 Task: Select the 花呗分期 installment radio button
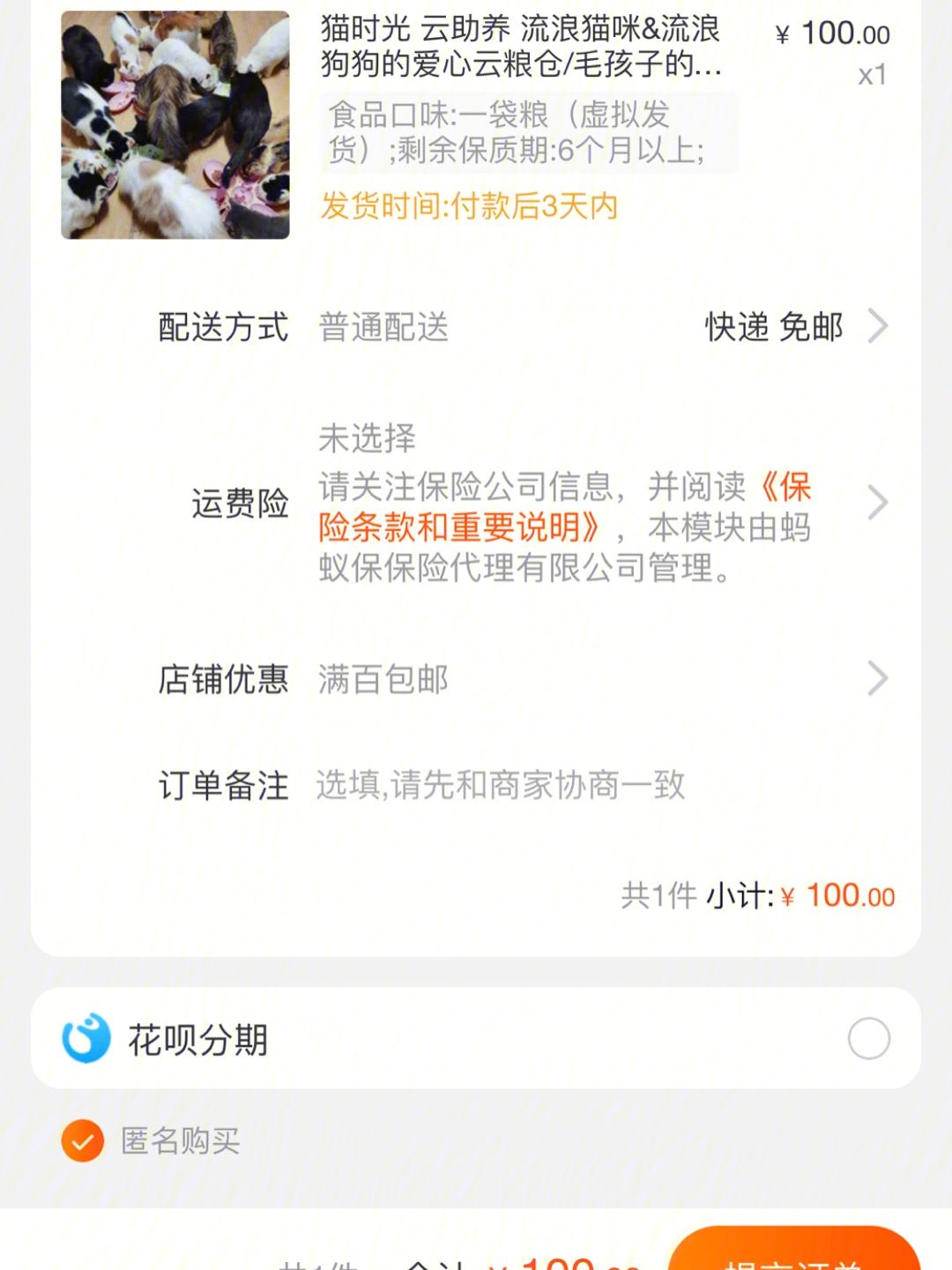pyautogui.click(x=868, y=1039)
